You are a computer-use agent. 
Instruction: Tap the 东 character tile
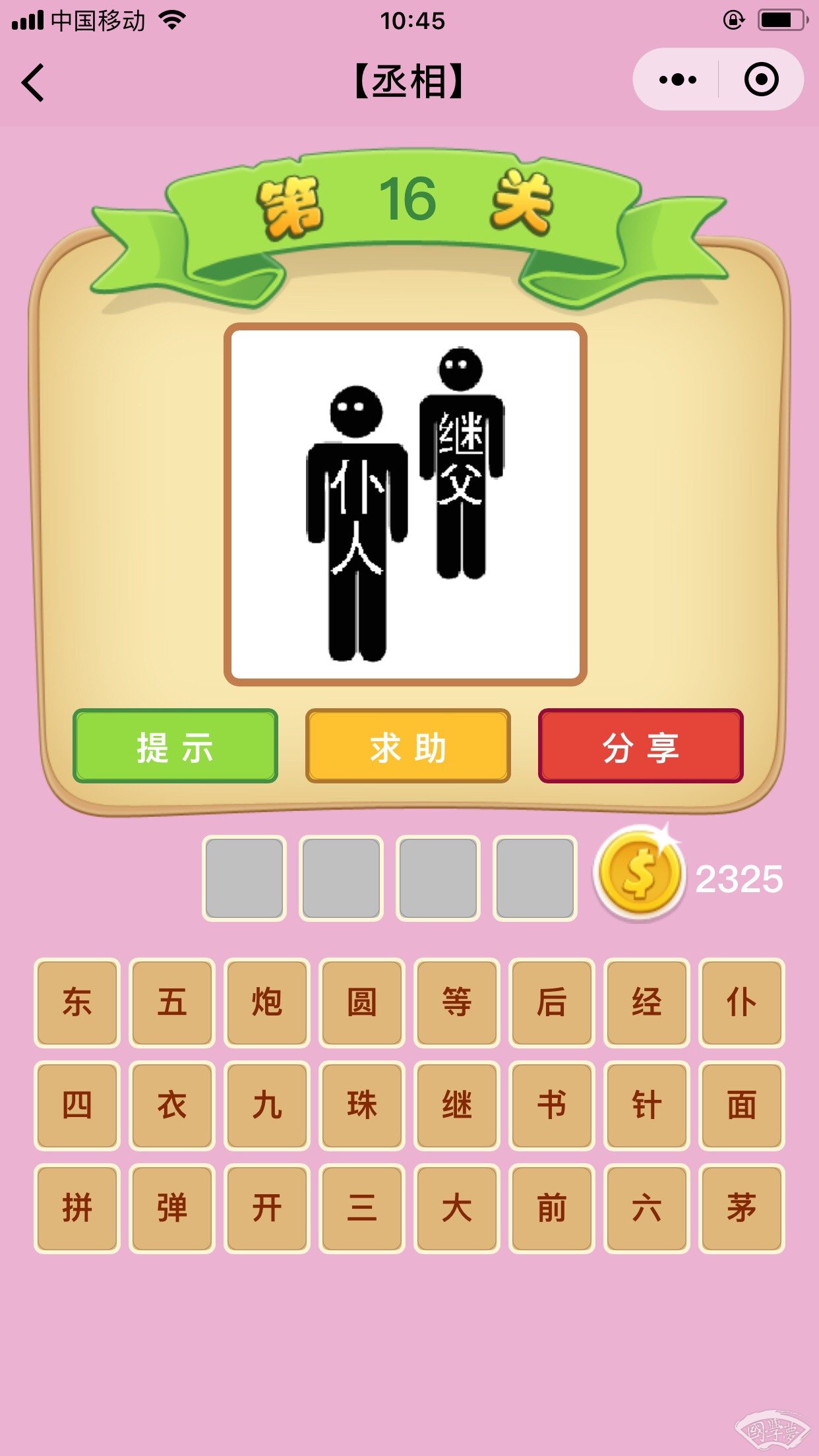click(76, 1002)
